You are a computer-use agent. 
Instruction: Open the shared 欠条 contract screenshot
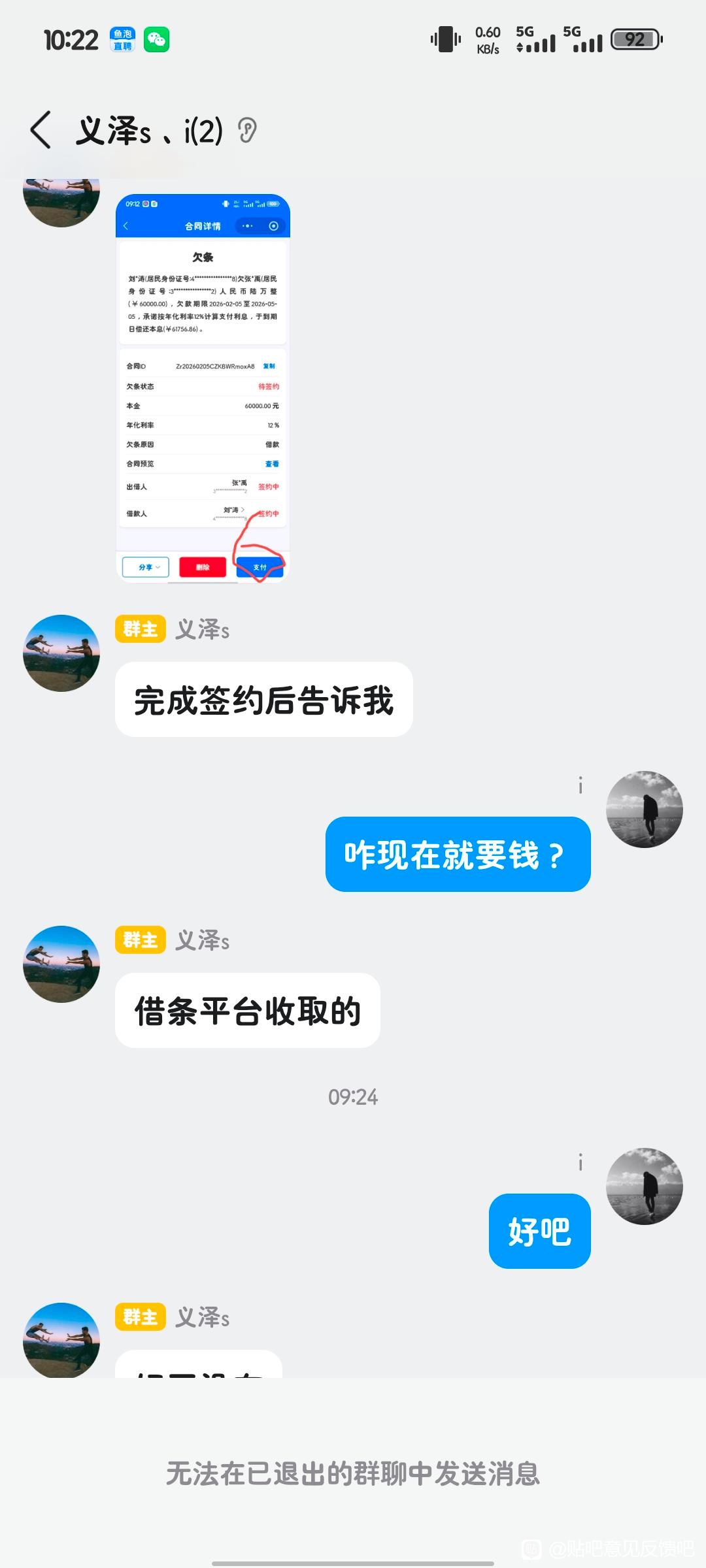tap(203, 387)
